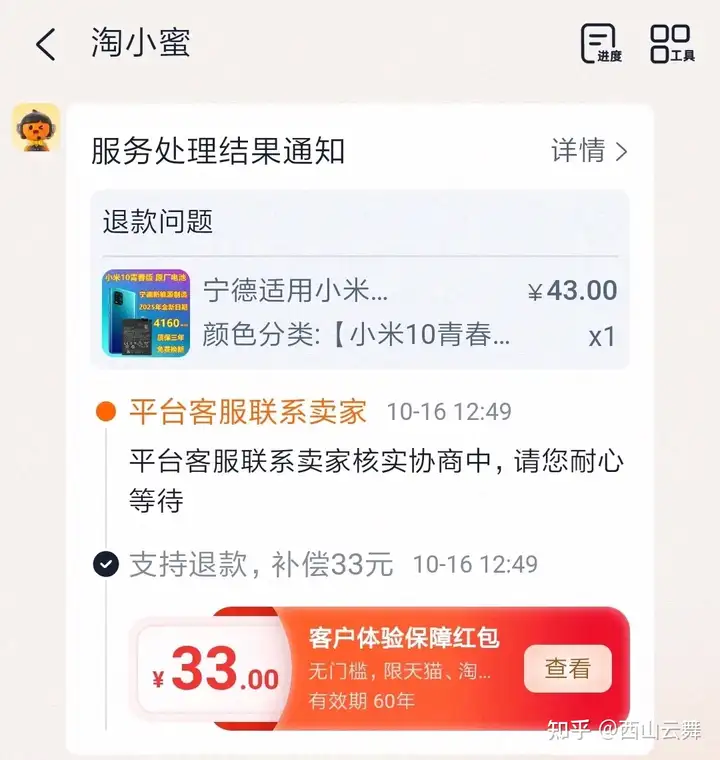The width and height of the screenshot is (720, 760).
Task: Open the 进度 progress icon
Action: 601,44
